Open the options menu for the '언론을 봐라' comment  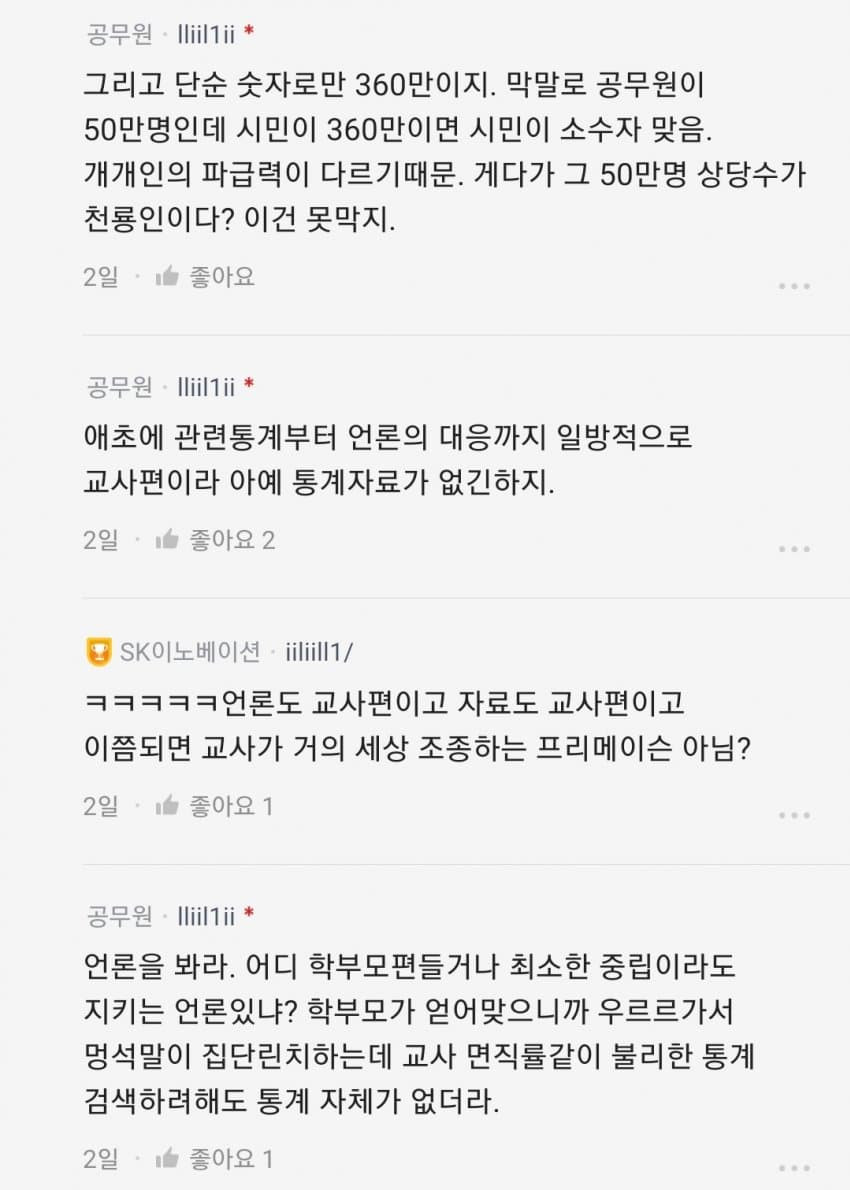(x=794, y=1168)
